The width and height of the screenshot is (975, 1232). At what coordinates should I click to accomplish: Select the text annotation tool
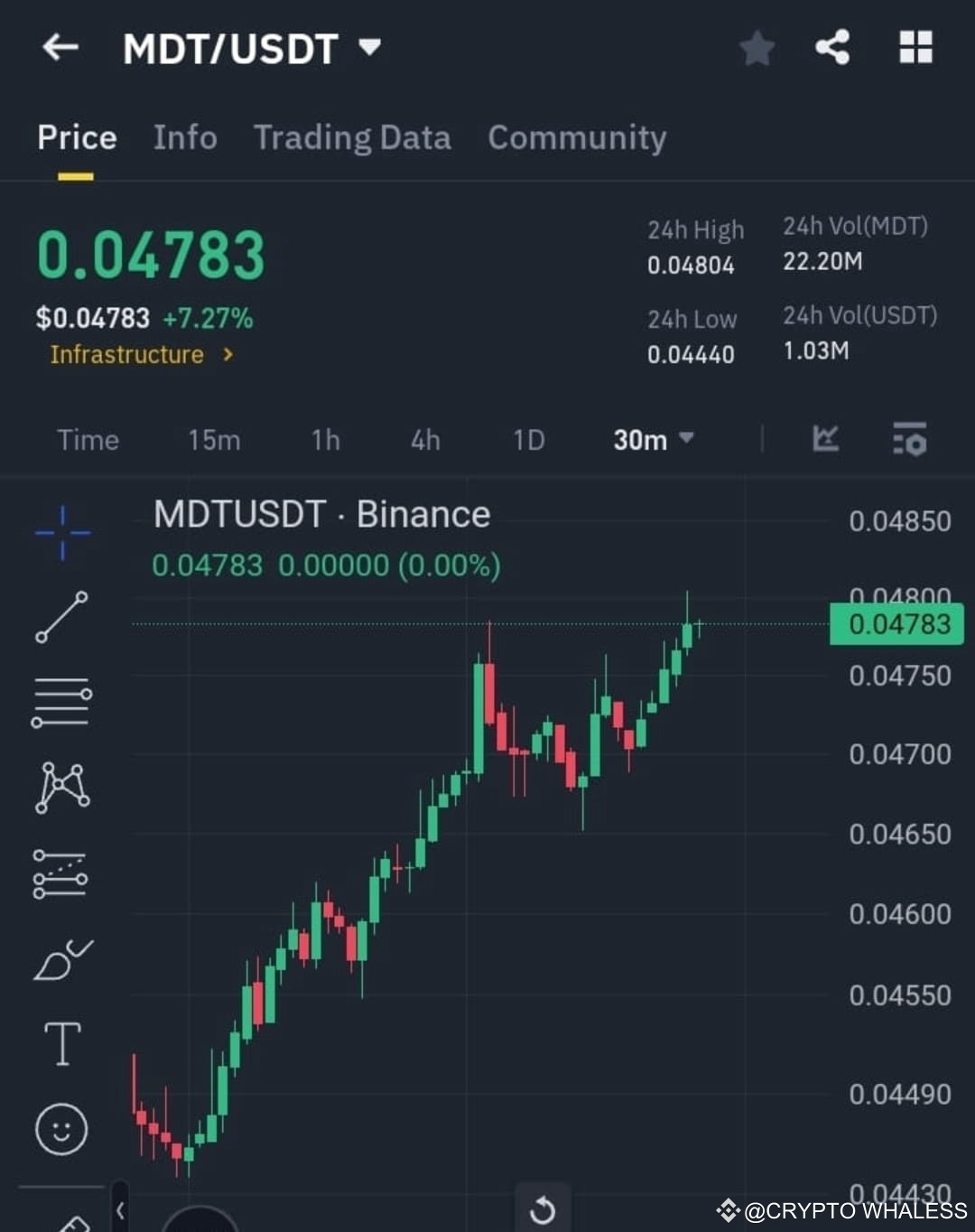[61, 1043]
